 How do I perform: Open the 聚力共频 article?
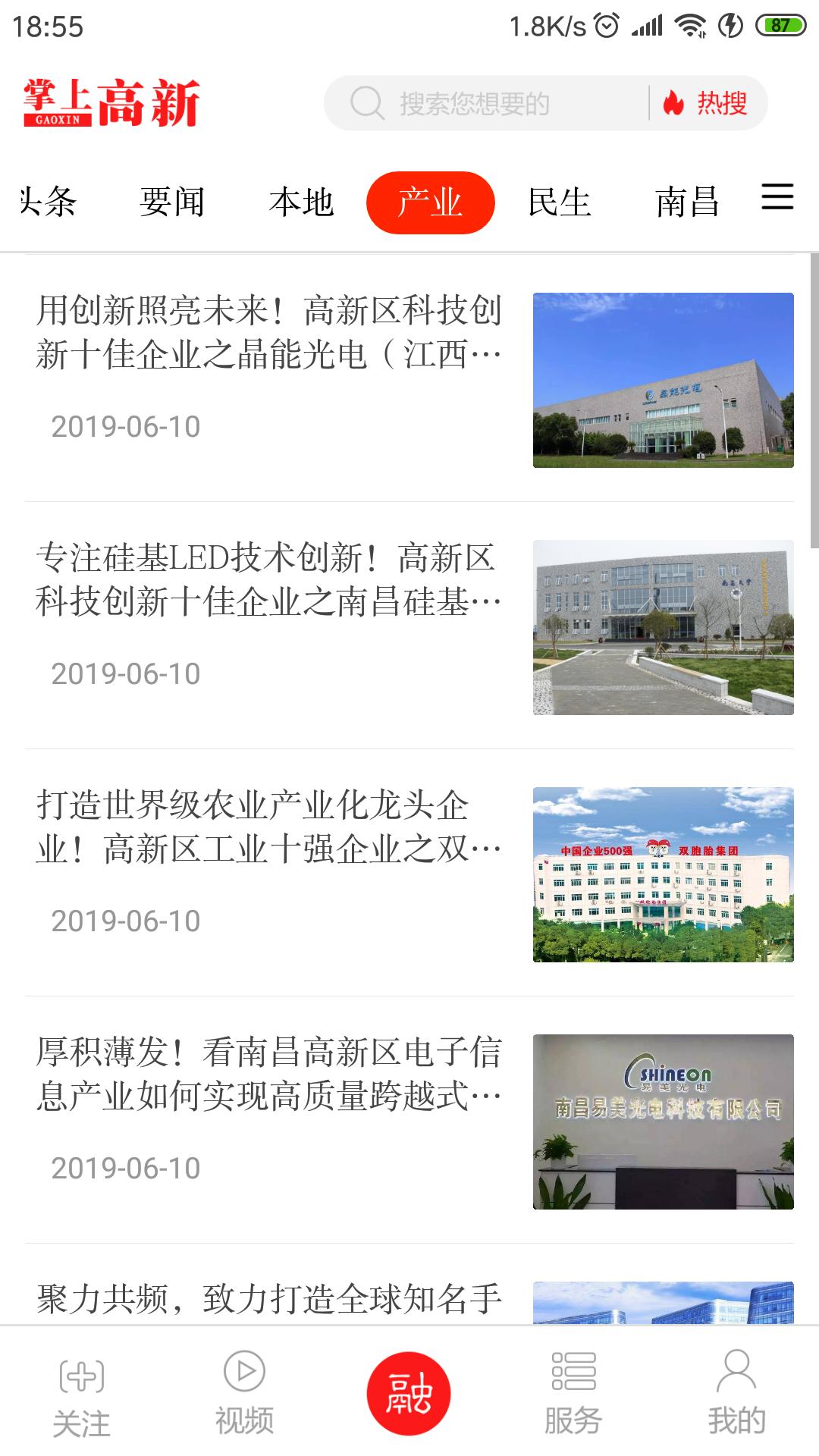pos(269,1298)
